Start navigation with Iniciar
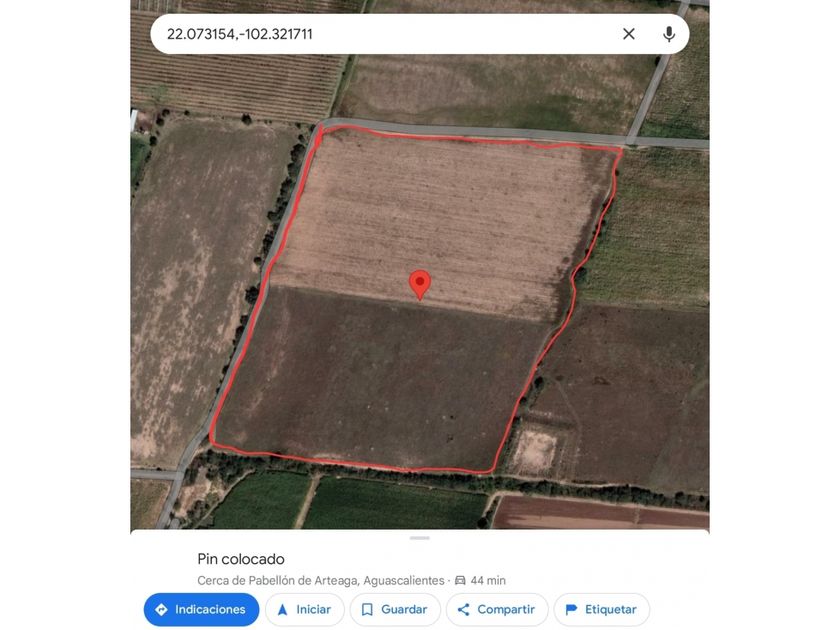The height and width of the screenshot is (630, 840). pyautogui.click(x=305, y=610)
